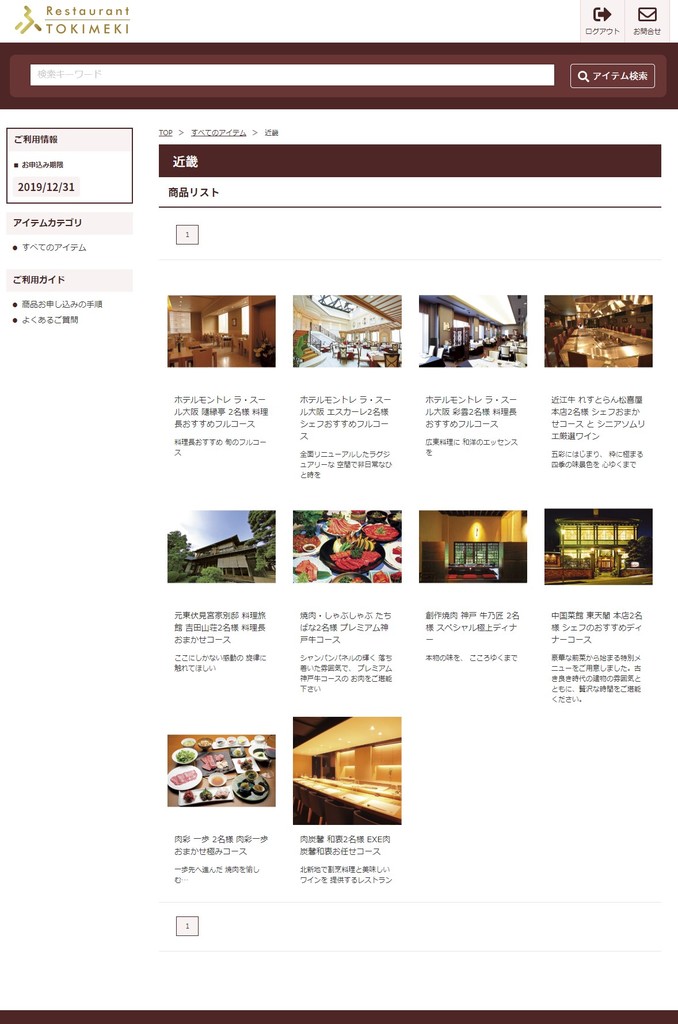Open the お問合せ contact mail icon

(x=647, y=20)
